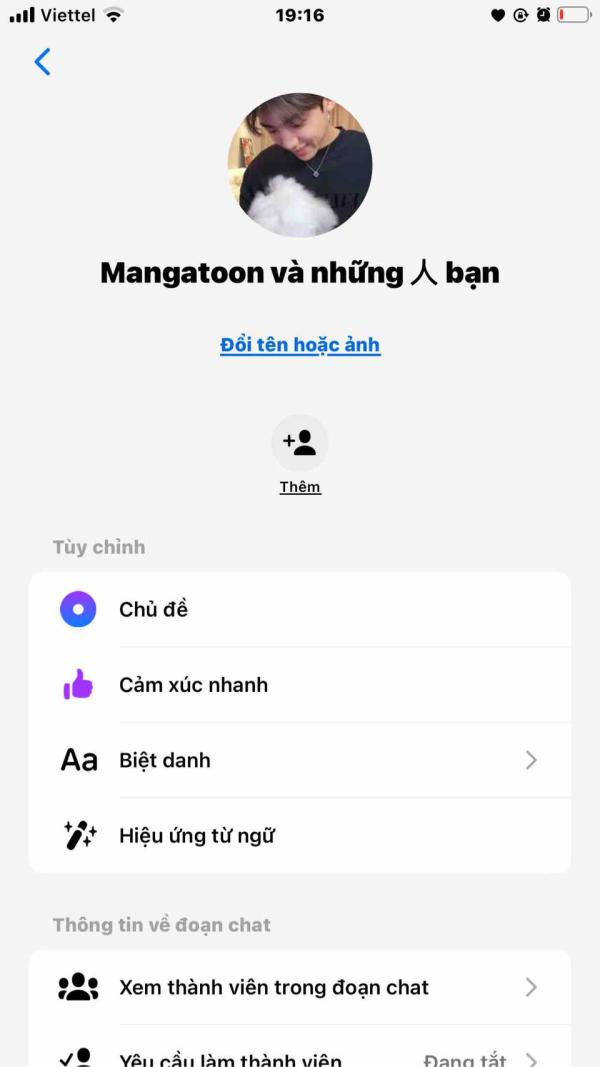The width and height of the screenshot is (600, 1067).
Task: Open Yêu cầu làm thành viên setting
Action: (x=300, y=1057)
